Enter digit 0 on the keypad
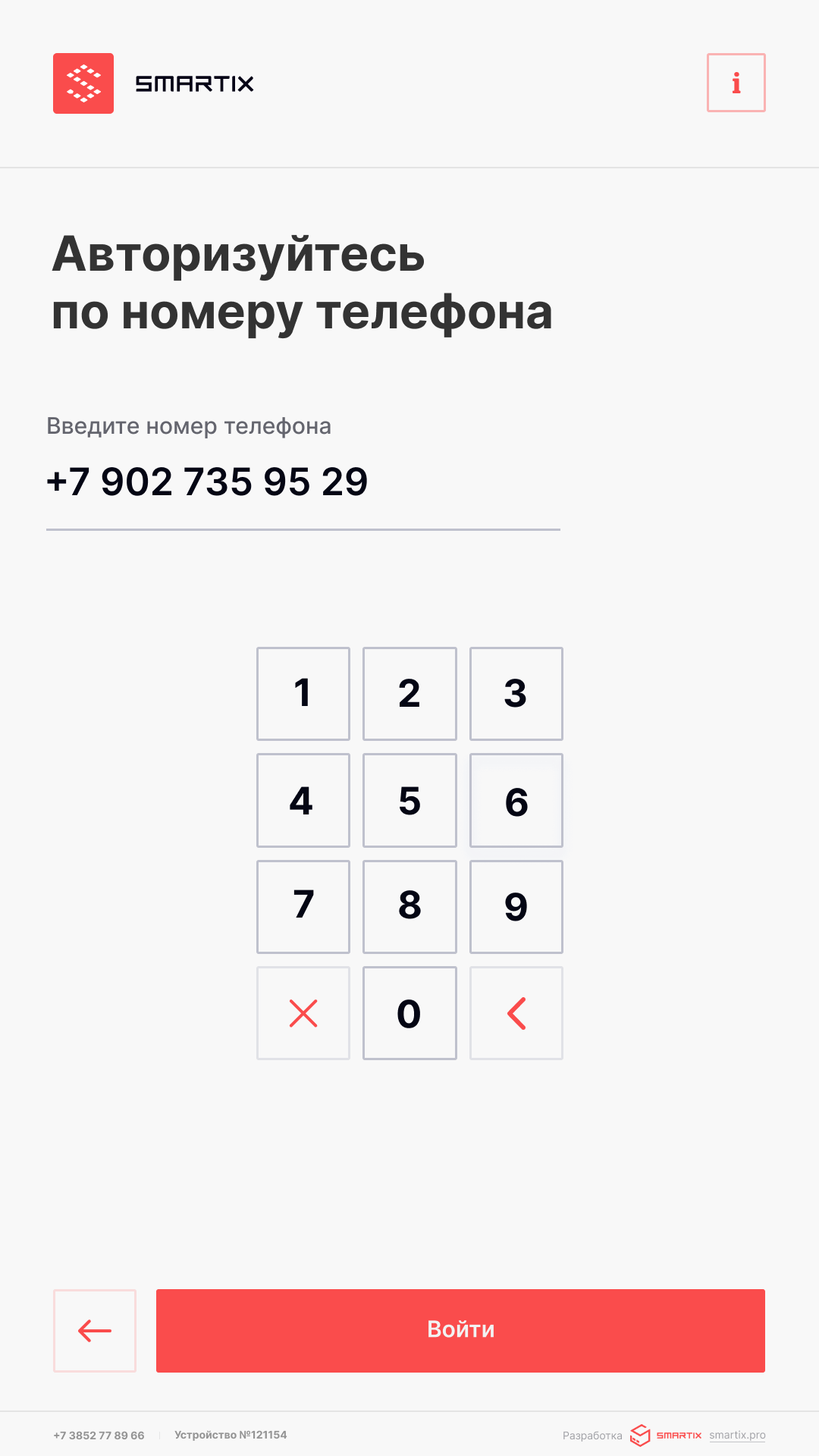The image size is (819, 1456). point(409,1013)
